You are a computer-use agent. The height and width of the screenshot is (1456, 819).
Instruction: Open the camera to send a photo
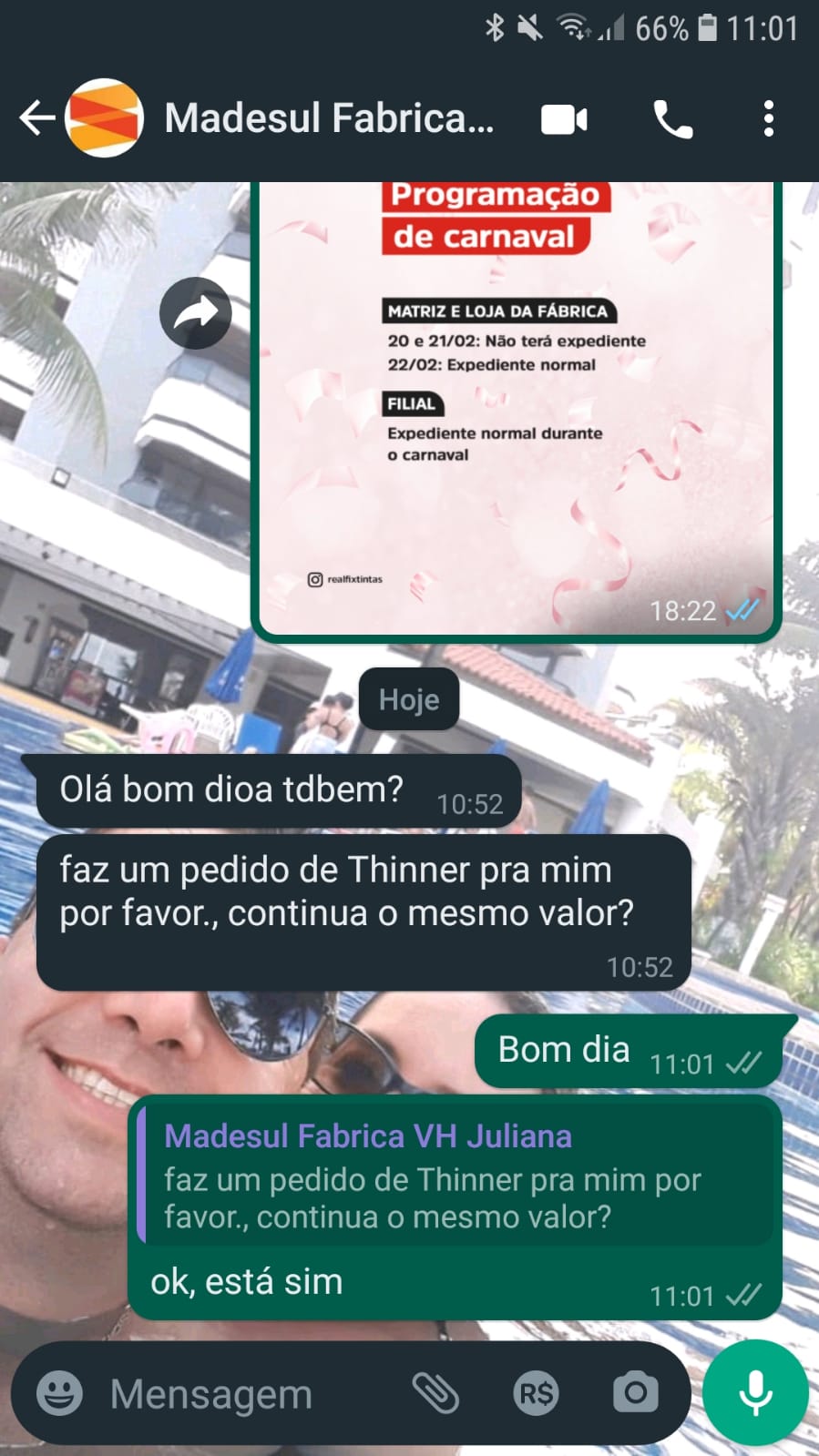click(x=635, y=1392)
